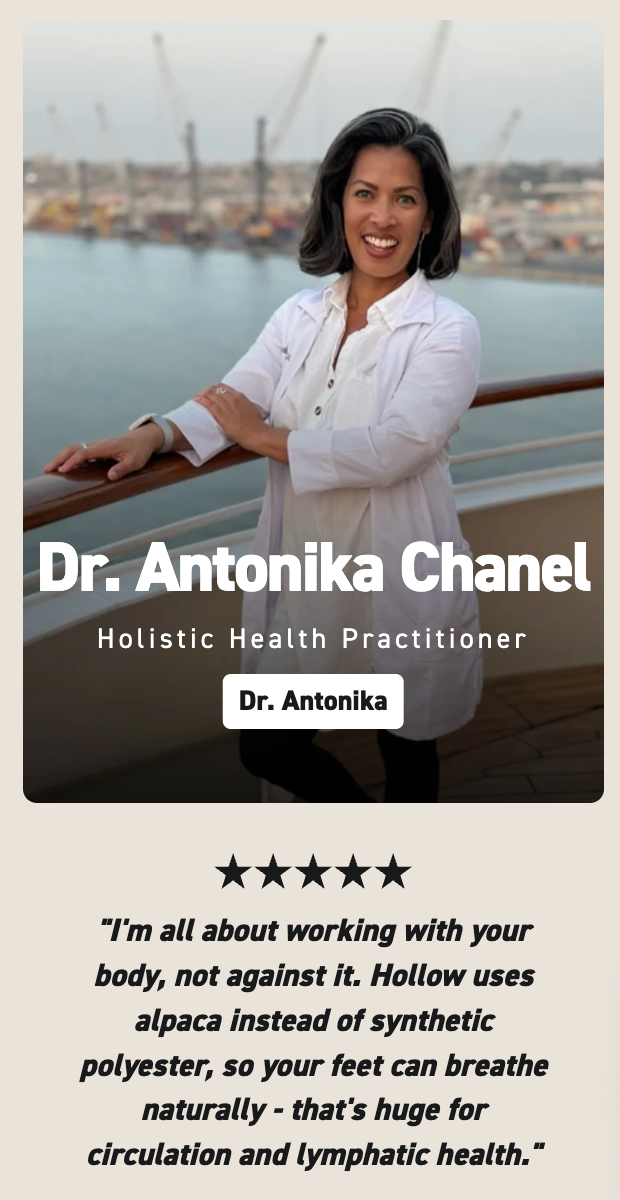Image resolution: width=620 pixels, height=1200 pixels.
Task: Tap the Dr. Antonika button
Action: pos(313,701)
